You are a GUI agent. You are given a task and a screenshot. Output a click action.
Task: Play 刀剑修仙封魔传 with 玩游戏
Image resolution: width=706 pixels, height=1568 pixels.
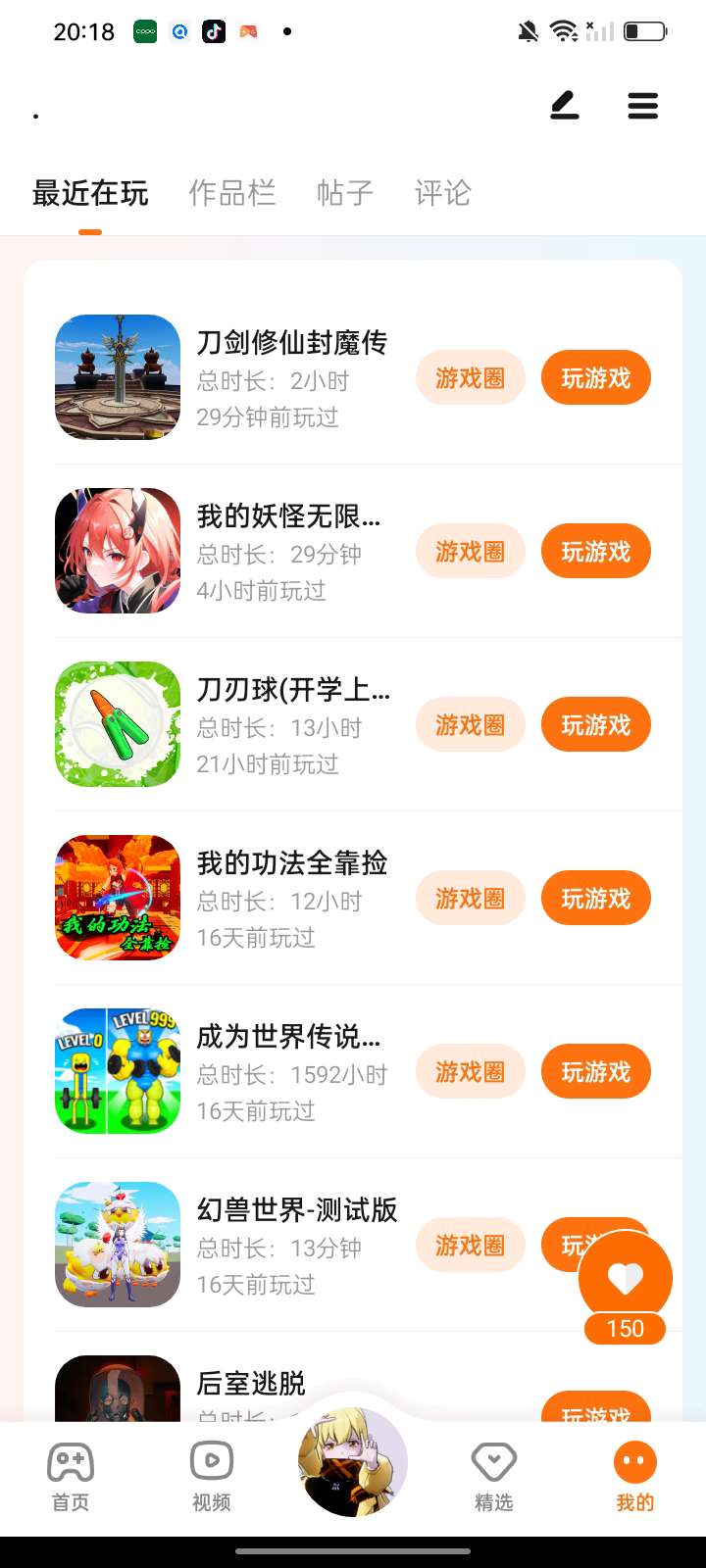(595, 378)
